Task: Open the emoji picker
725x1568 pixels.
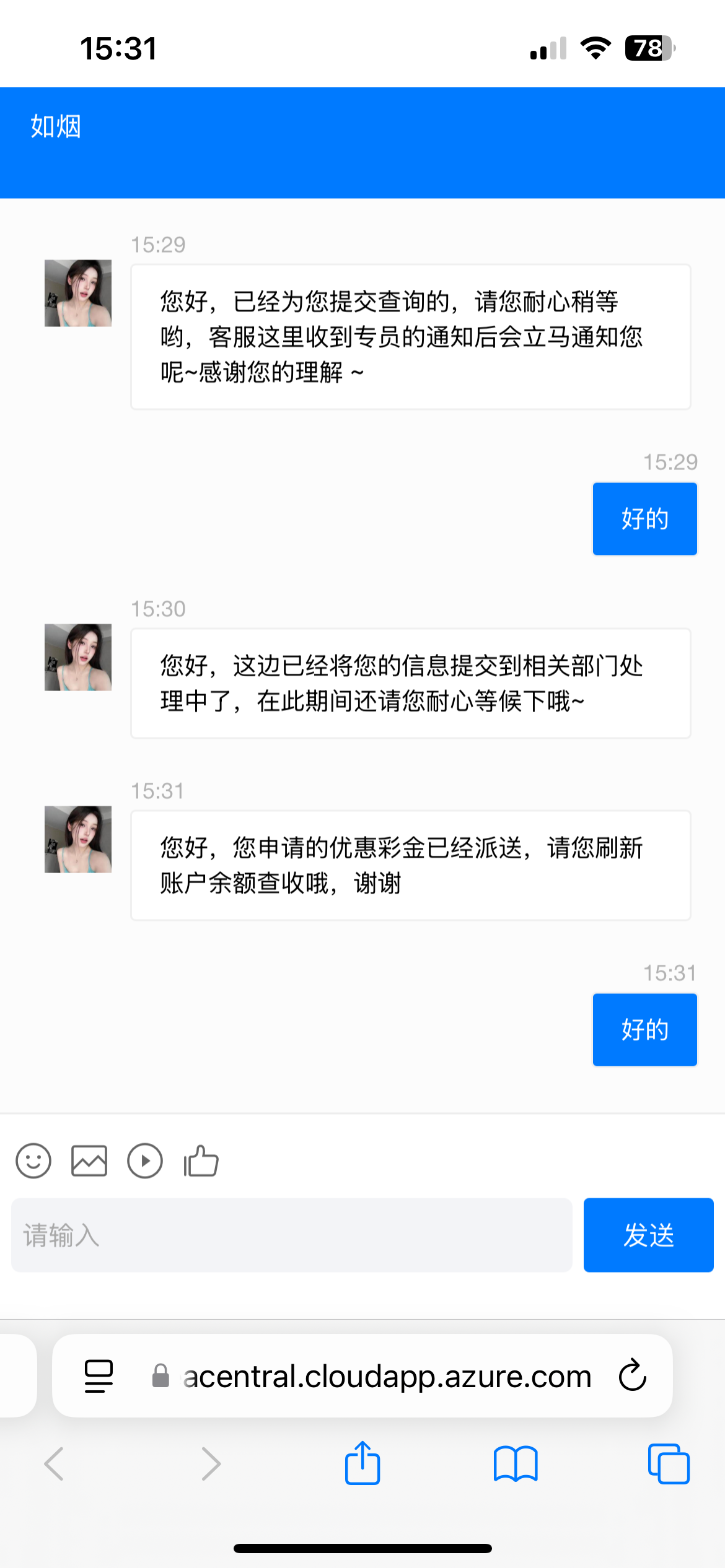Action: point(33,1161)
